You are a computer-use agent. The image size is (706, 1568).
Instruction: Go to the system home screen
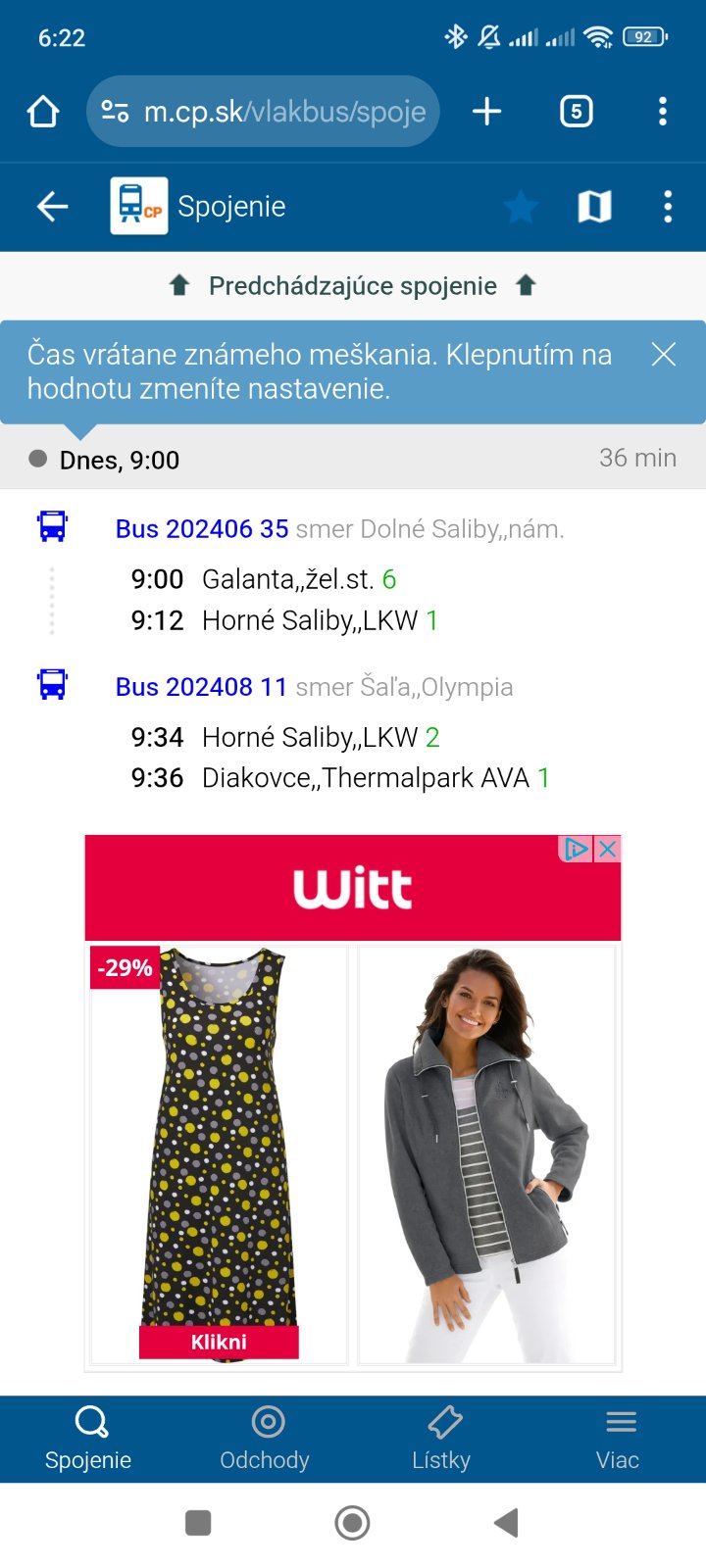point(352,1523)
